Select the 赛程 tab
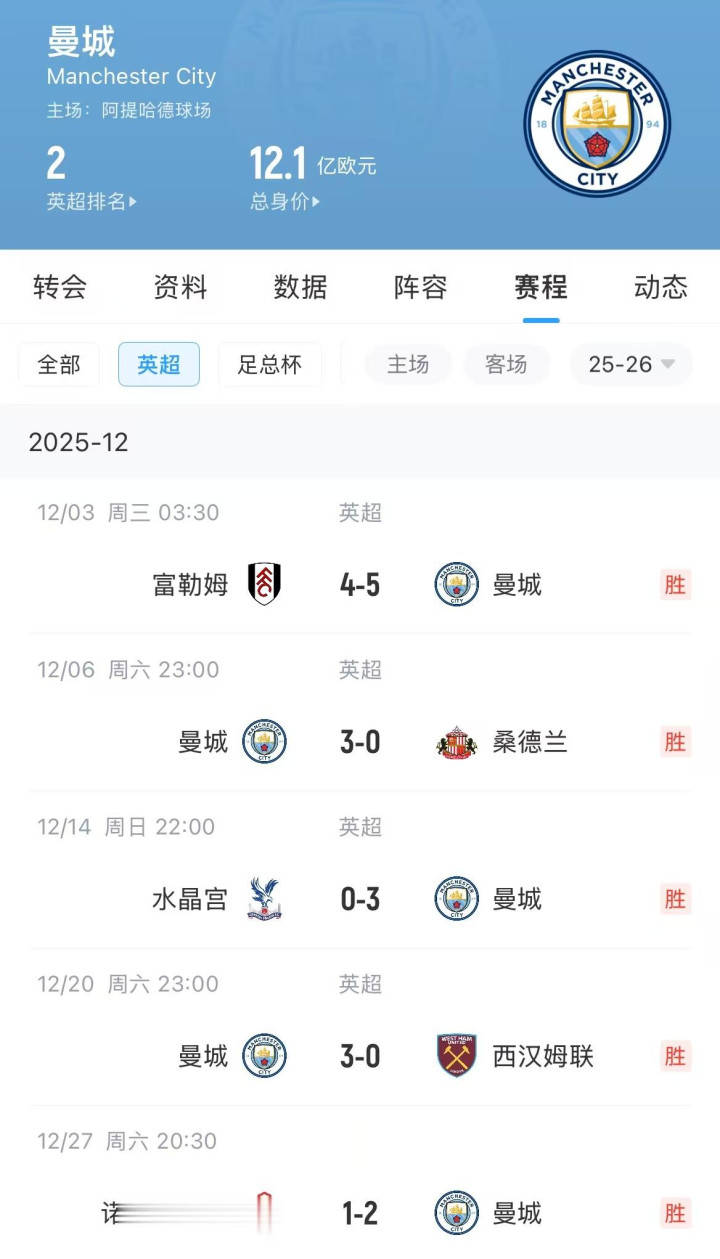The image size is (720, 1259). point(540,288)
